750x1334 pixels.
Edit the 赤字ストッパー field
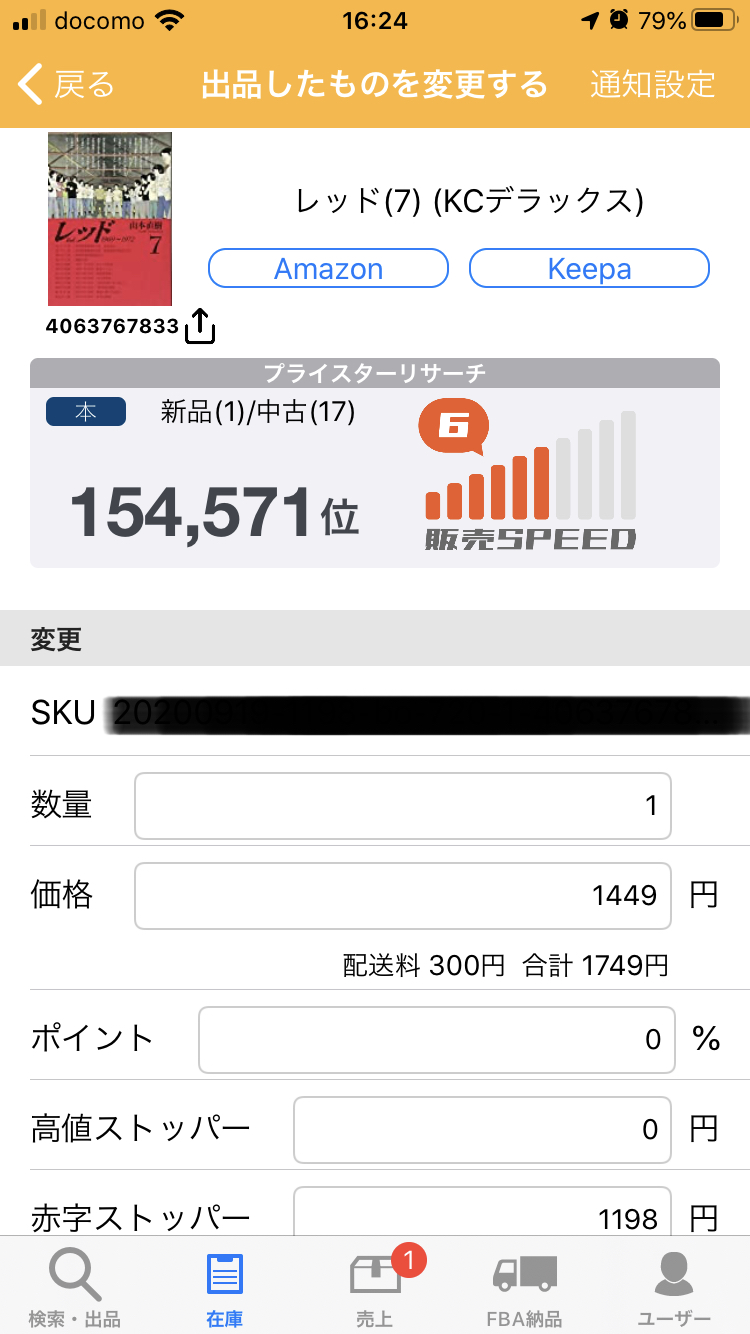click(x=482, y=1212)
